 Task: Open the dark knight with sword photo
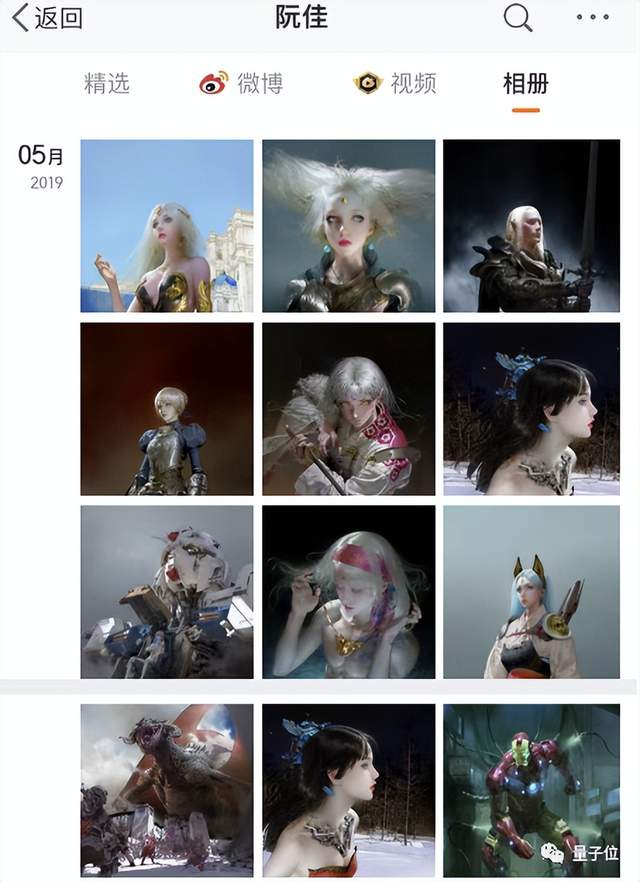point(531,226)
